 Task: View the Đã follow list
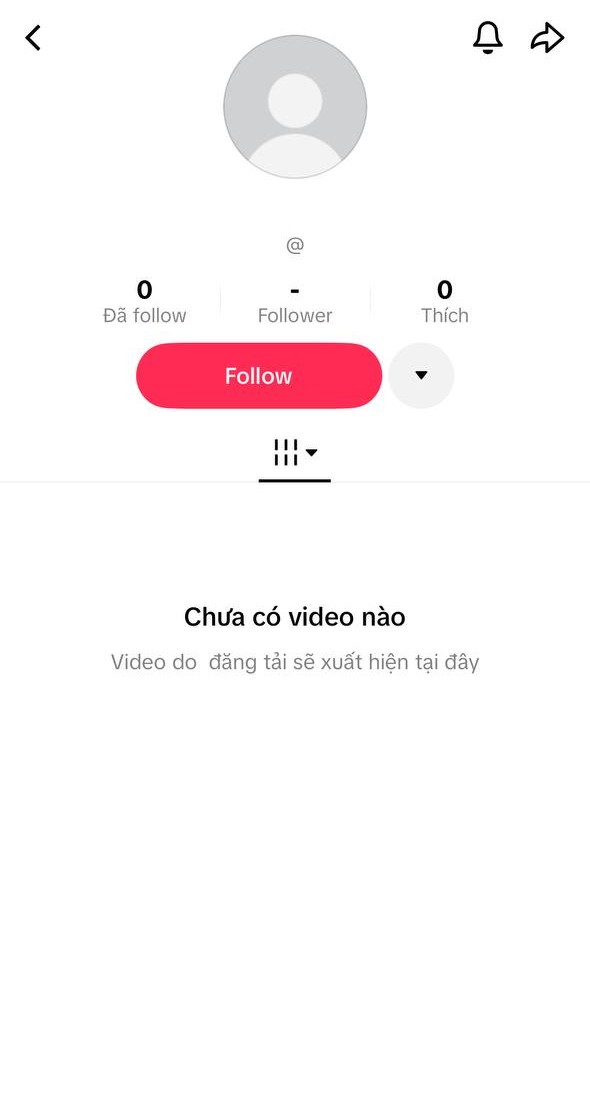pyautogui.click(x=145, y=301)
